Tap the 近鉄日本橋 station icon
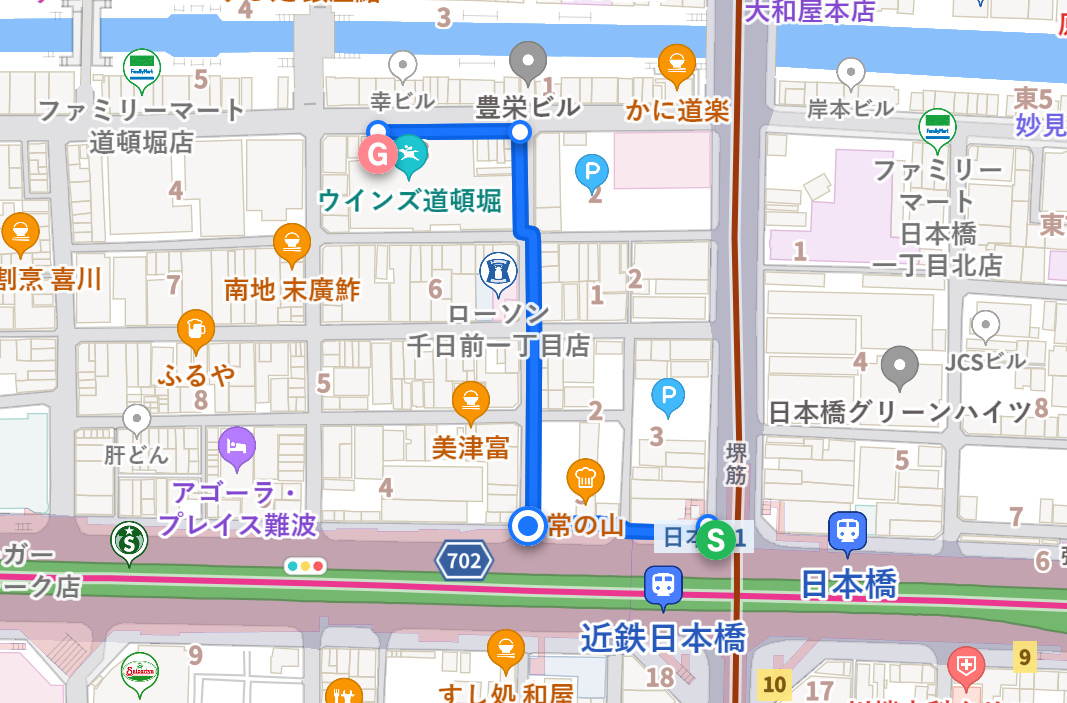 662,586
